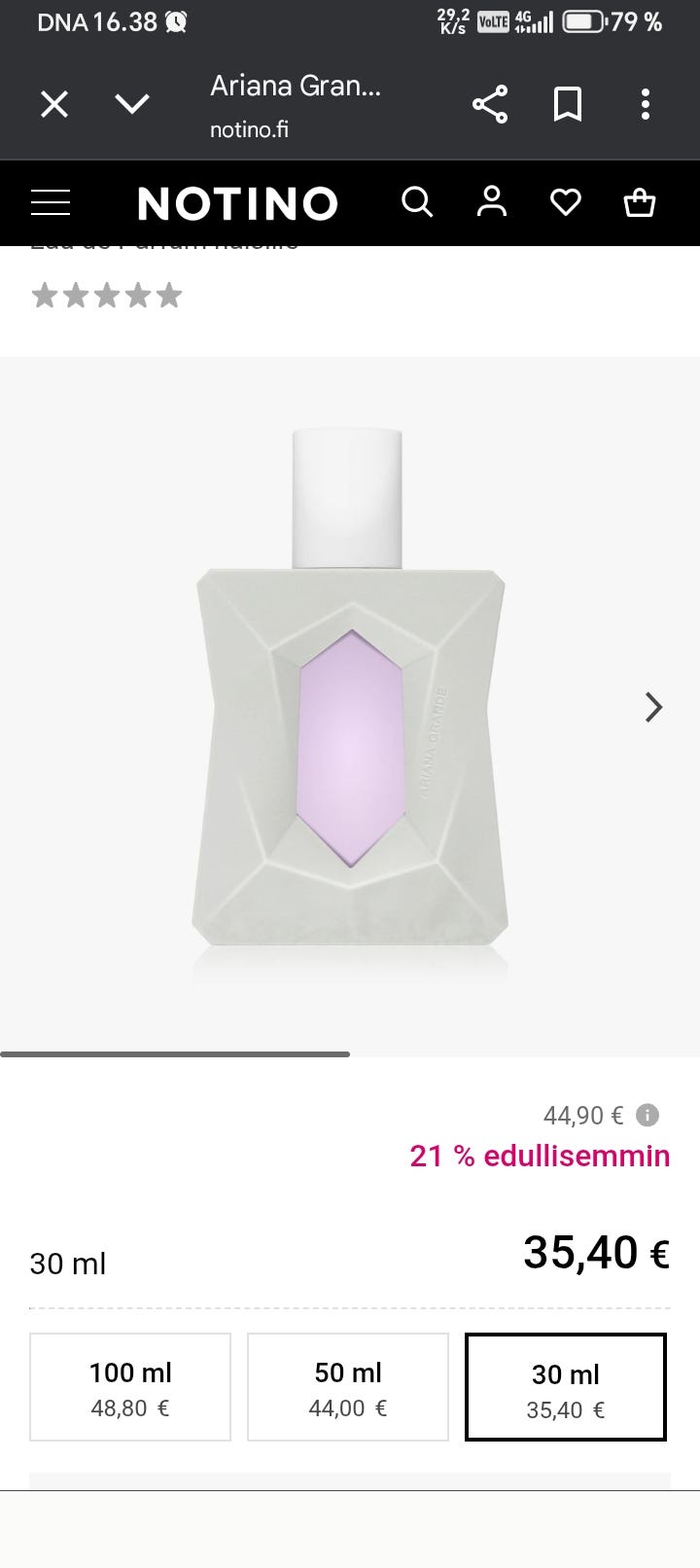This screenshot has height=1568, width=700.
Task: Open the account profile icon
Action: tap(492, 201)
